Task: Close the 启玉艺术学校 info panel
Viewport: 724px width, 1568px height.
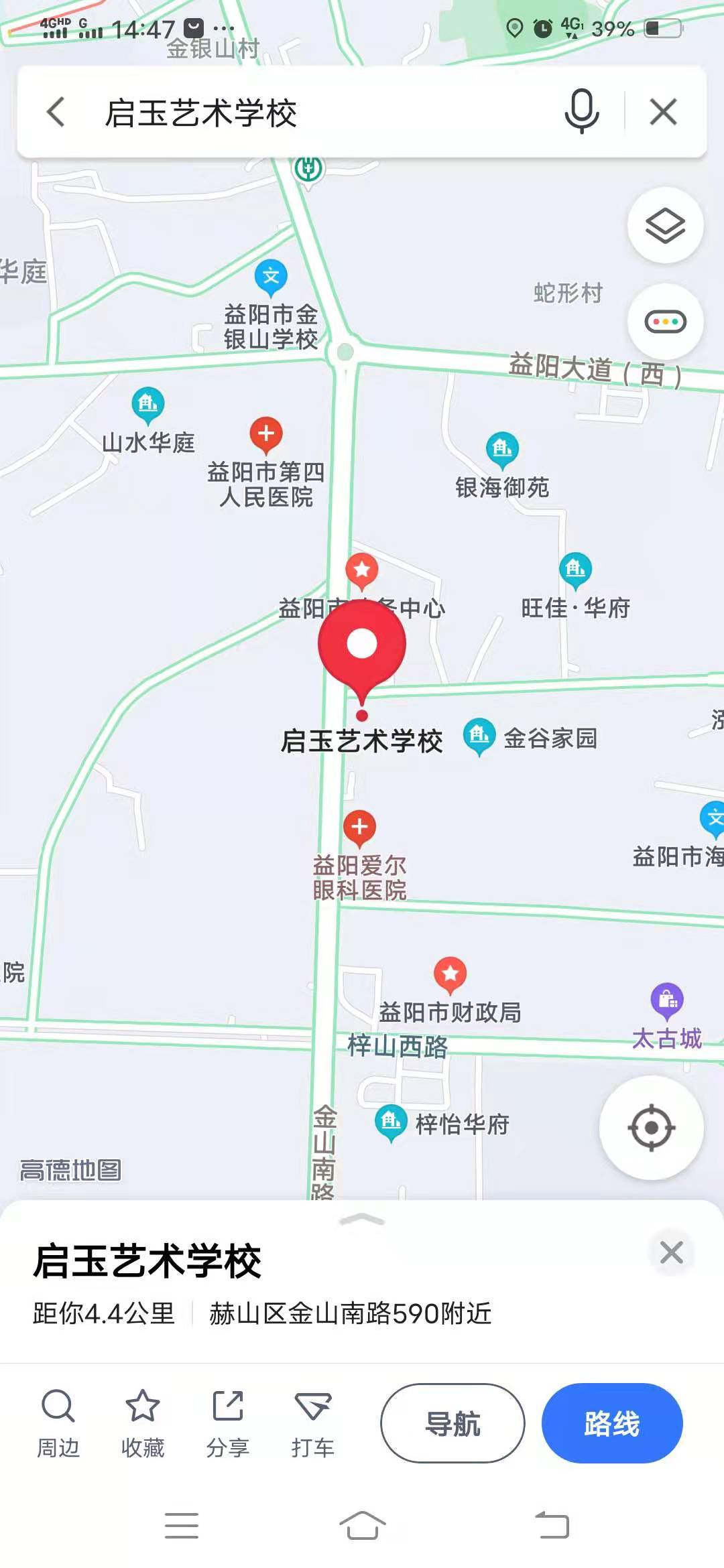Action: click(671, 1252)
